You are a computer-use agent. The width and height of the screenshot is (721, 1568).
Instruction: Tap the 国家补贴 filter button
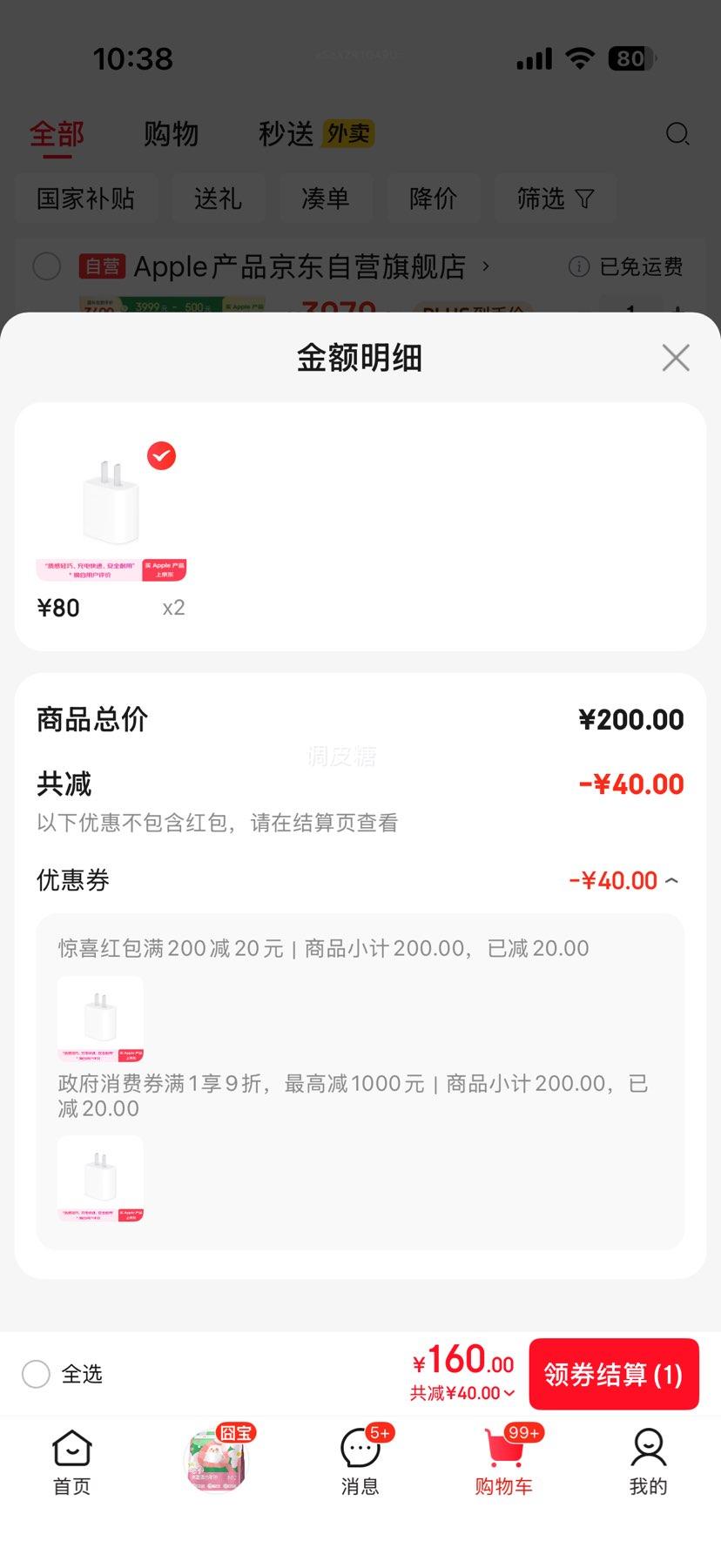pos(85,199)
